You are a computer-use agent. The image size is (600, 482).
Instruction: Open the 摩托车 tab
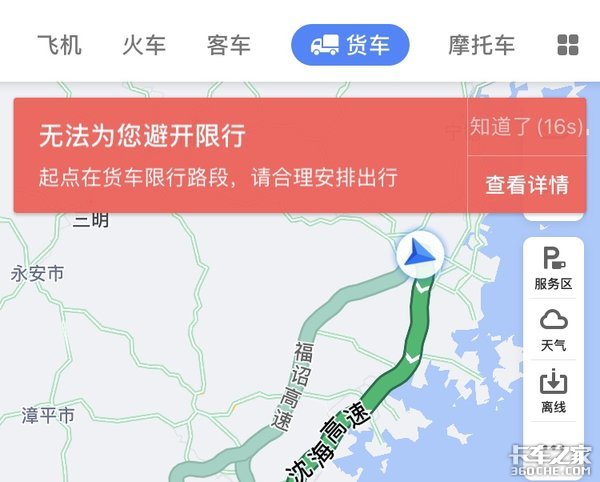[482, 45]
